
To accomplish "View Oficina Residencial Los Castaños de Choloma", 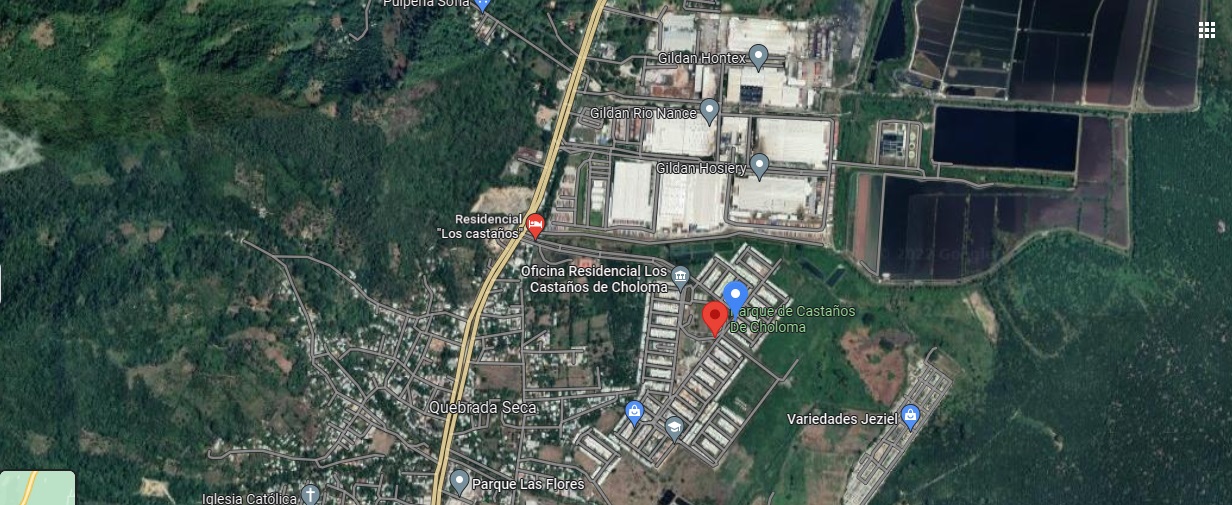I will tap(681, 276).
